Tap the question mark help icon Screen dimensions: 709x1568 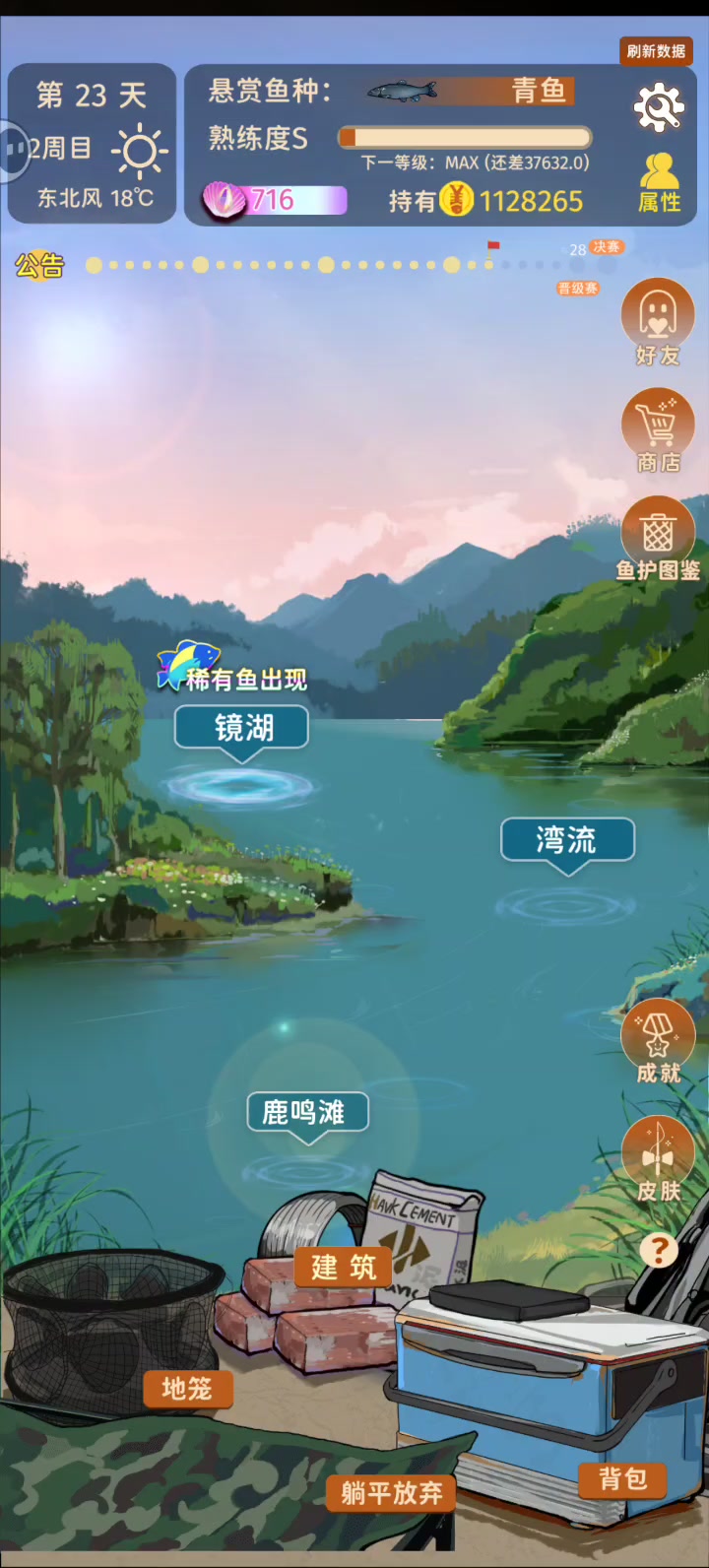click(659, 1251)
